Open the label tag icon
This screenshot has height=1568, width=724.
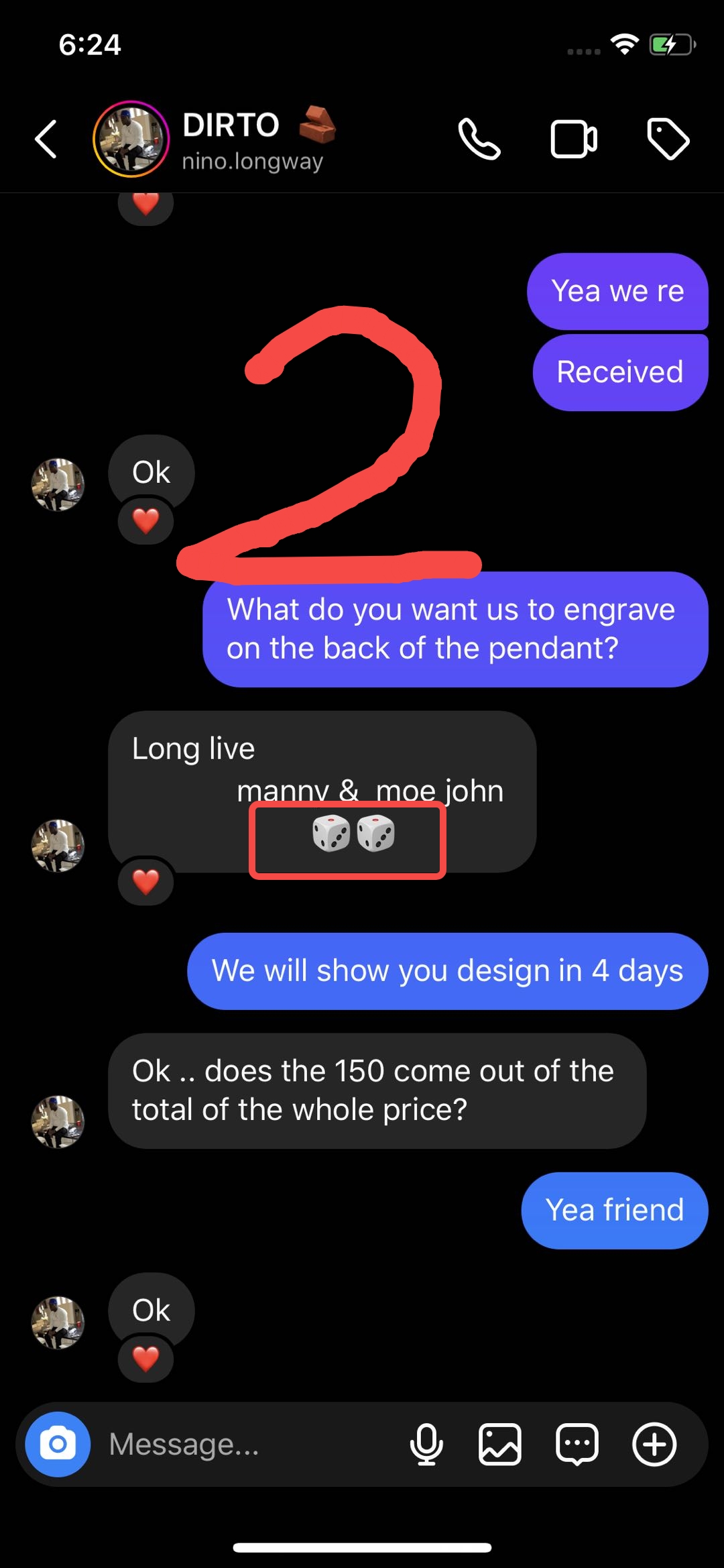pyautogui.click(x=668, y=139)
